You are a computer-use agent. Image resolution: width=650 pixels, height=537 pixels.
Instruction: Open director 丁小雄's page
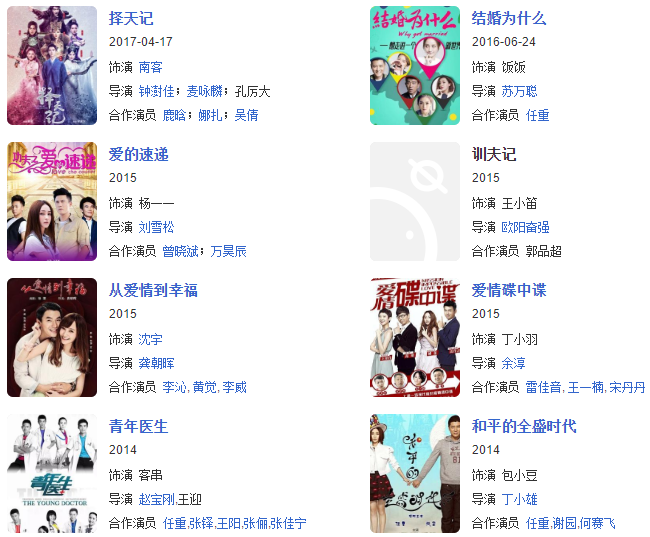(x=519, y=499)
